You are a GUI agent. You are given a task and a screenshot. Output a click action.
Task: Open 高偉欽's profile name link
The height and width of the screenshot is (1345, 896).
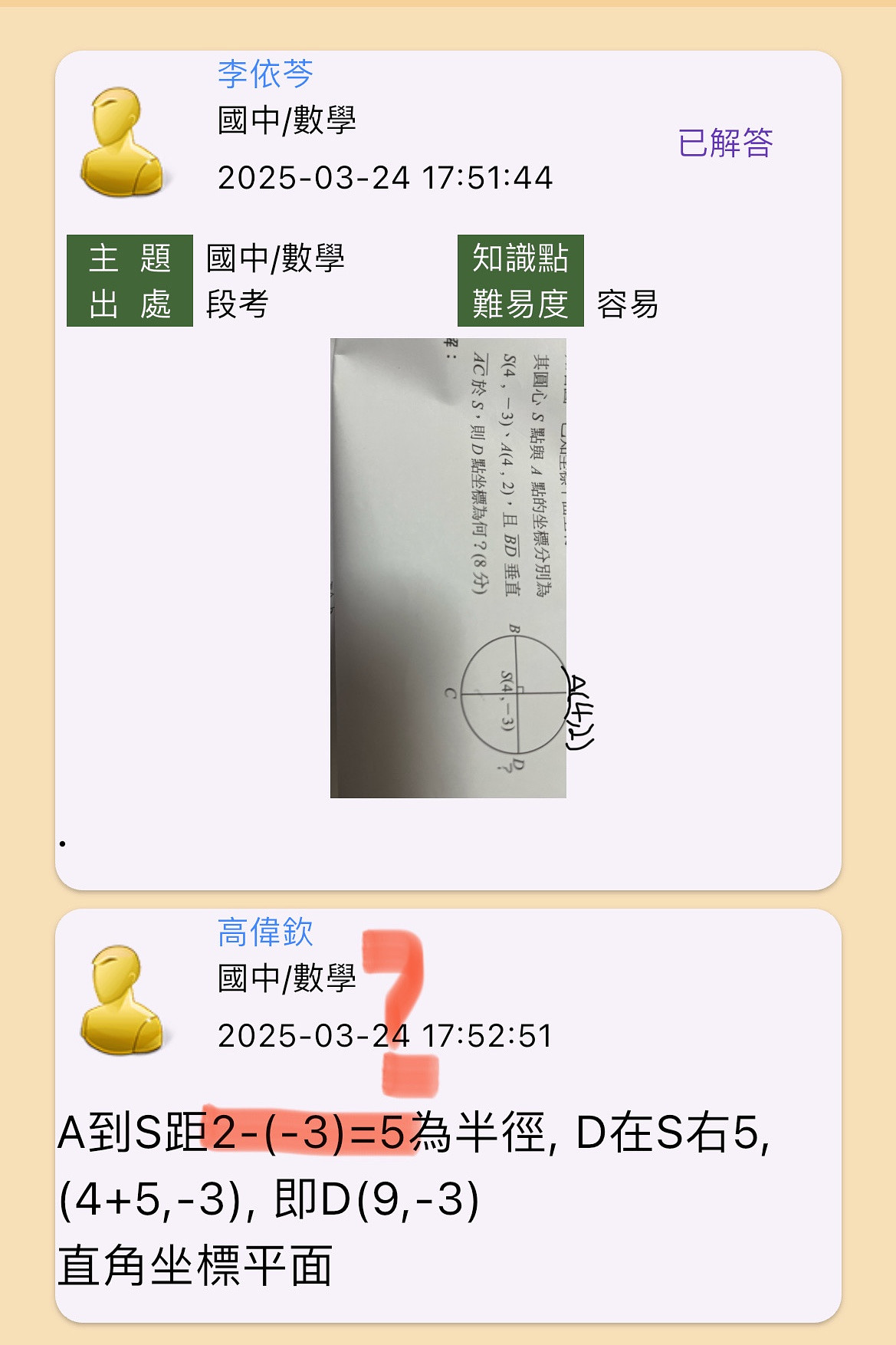(x=265, y=932)
